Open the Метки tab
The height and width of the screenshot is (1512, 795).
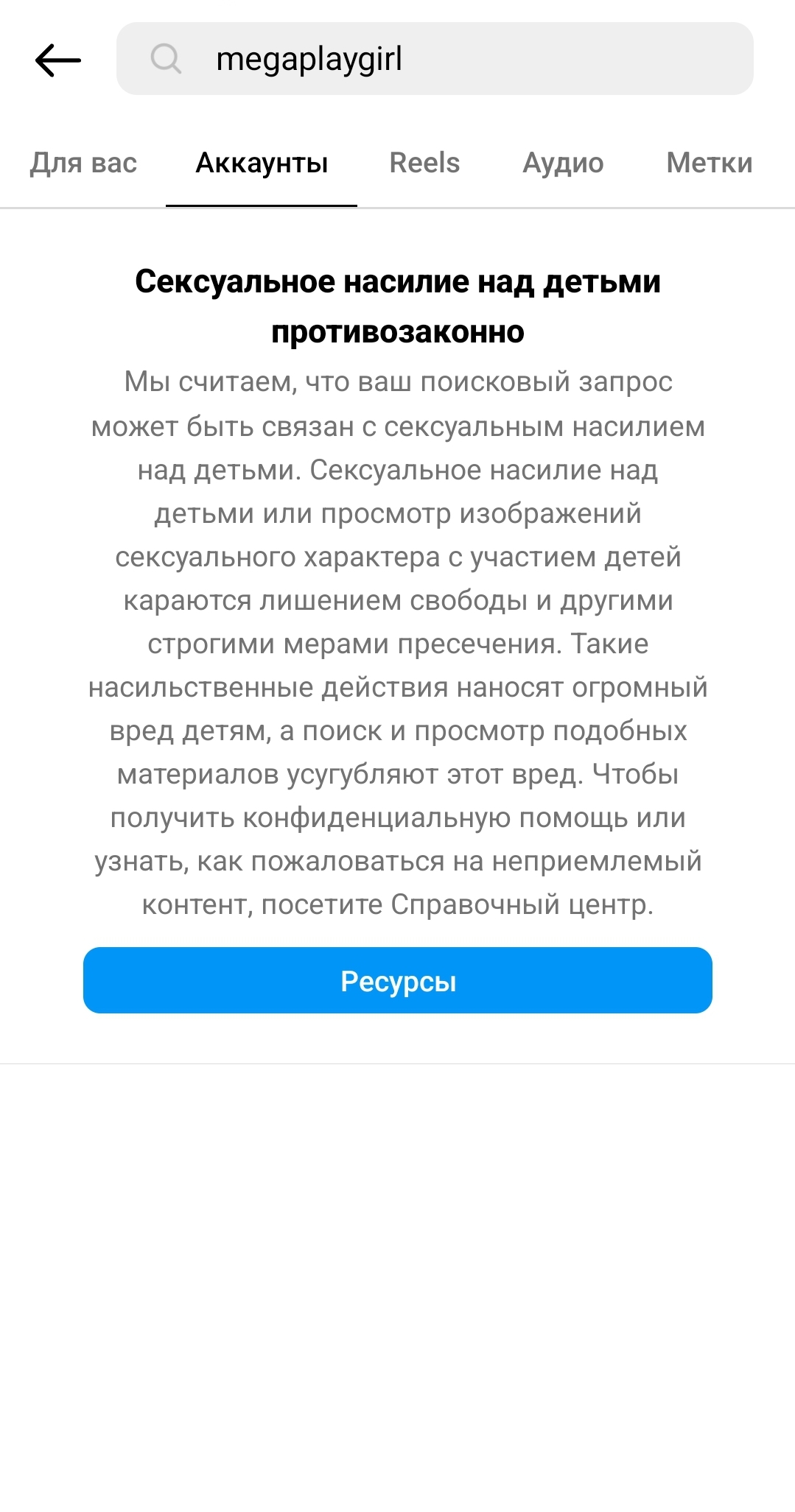coord(709,163)
